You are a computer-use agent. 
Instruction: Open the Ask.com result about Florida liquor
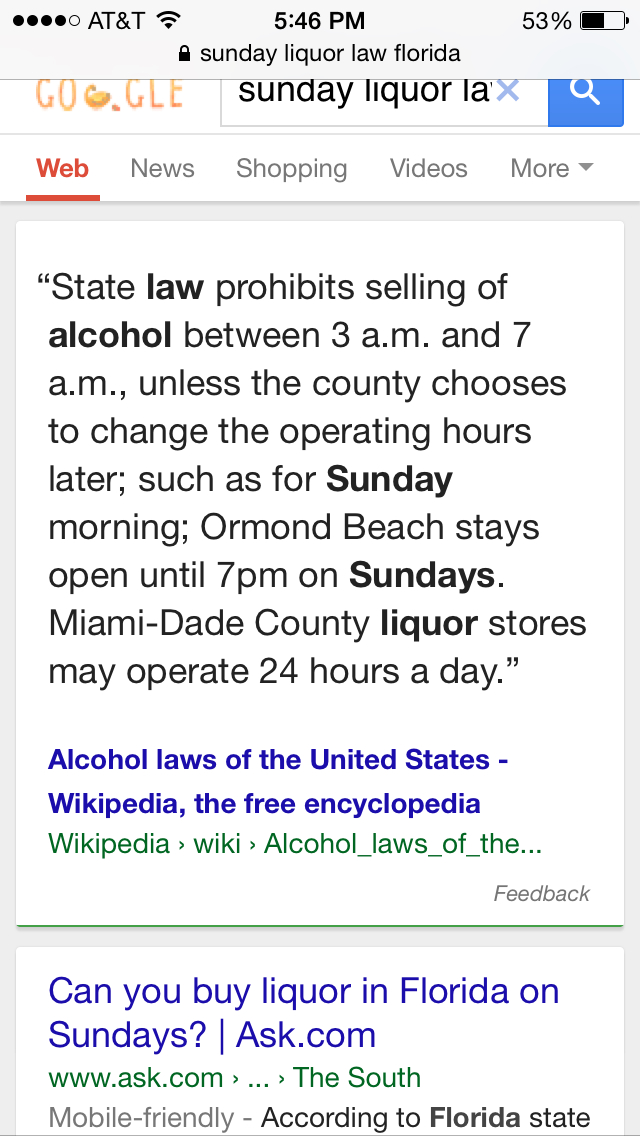[304, 1013]
